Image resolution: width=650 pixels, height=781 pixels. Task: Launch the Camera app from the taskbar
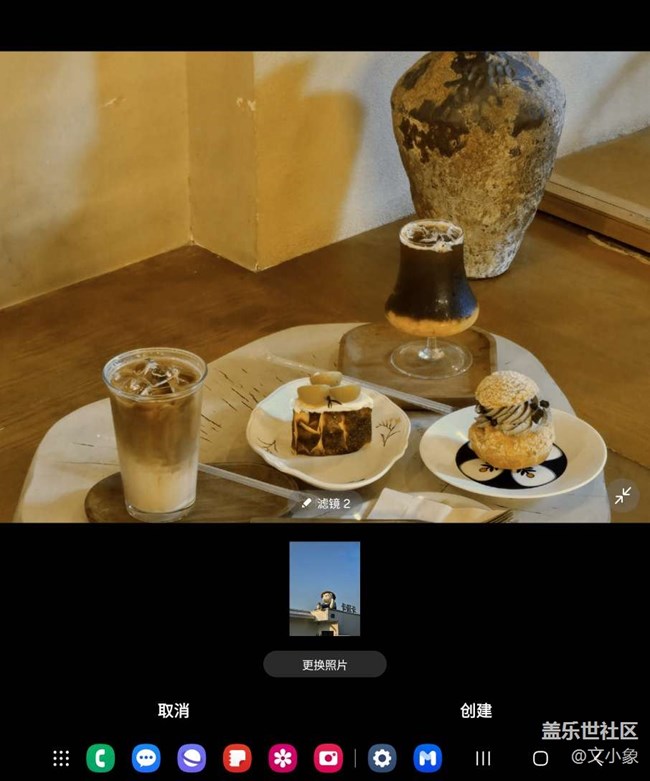tap(328, 758)
